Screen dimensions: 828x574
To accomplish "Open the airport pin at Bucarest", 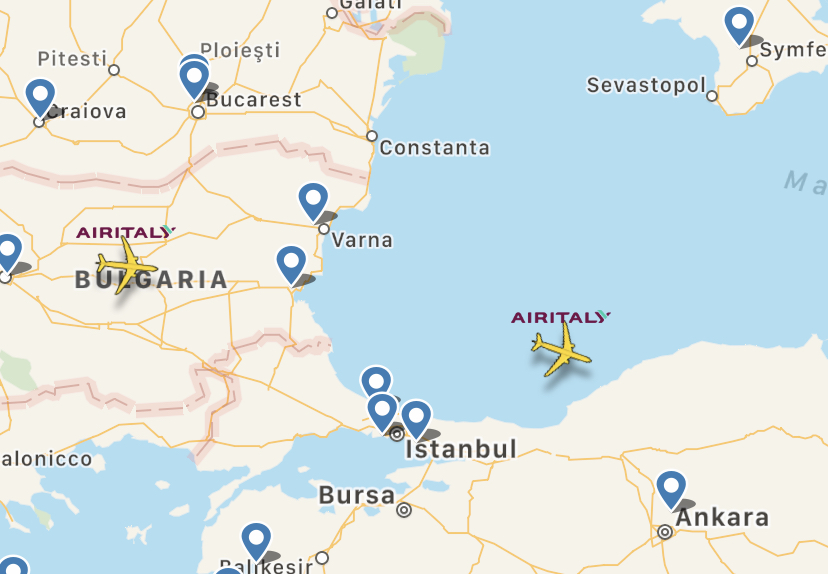I will click(194, 80).
